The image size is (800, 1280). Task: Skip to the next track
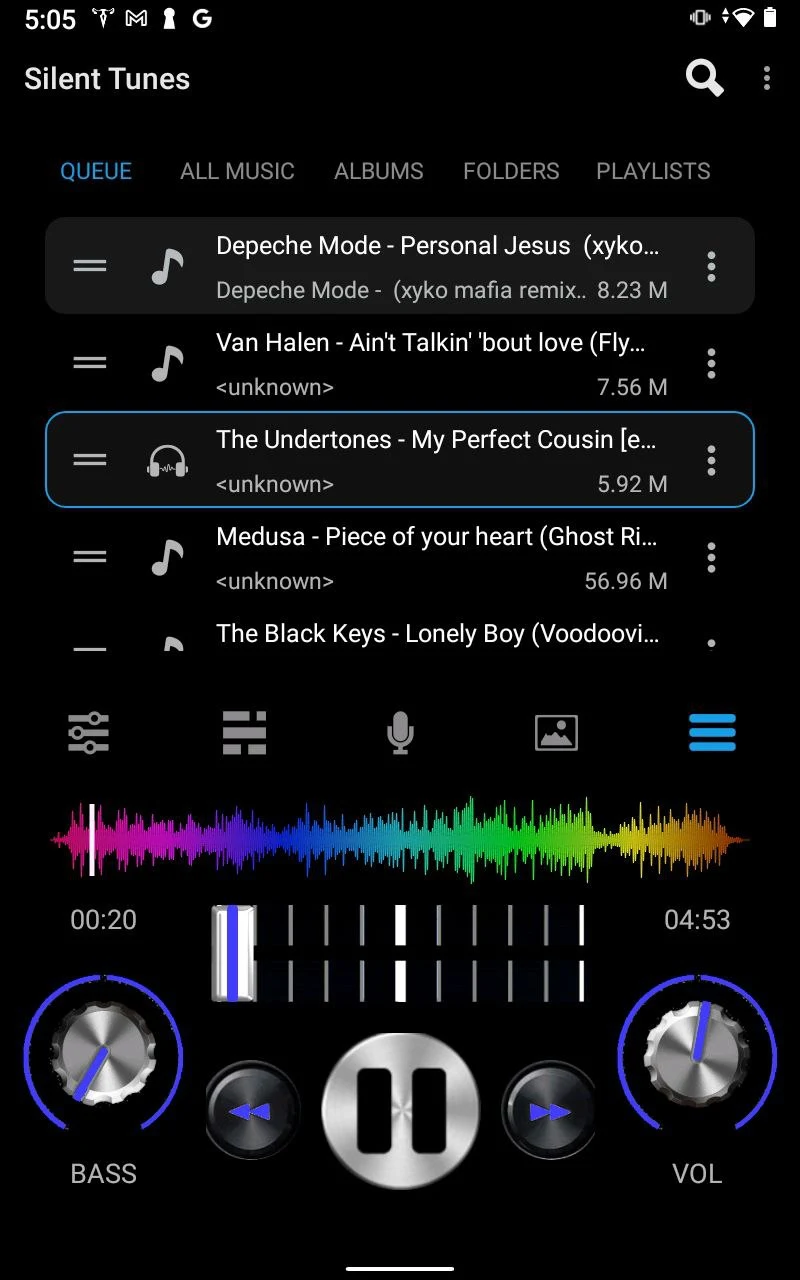[549, 1111]
